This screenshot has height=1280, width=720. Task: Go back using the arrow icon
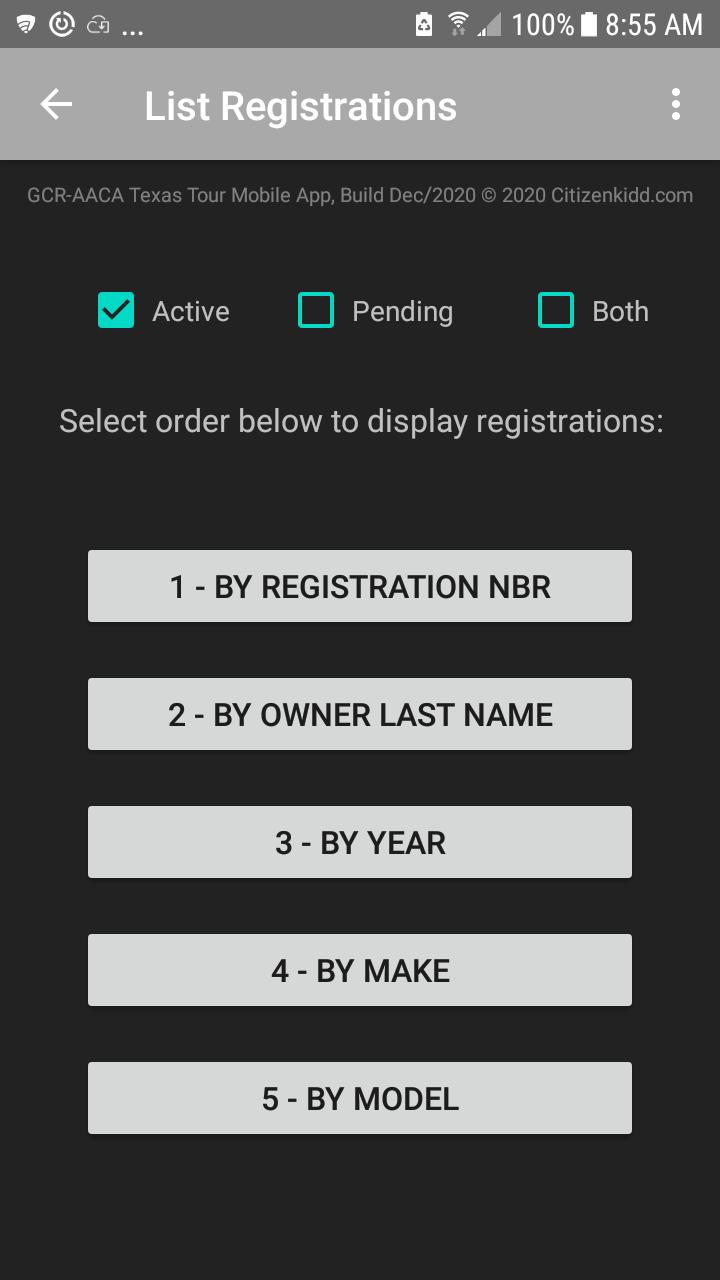56,105
